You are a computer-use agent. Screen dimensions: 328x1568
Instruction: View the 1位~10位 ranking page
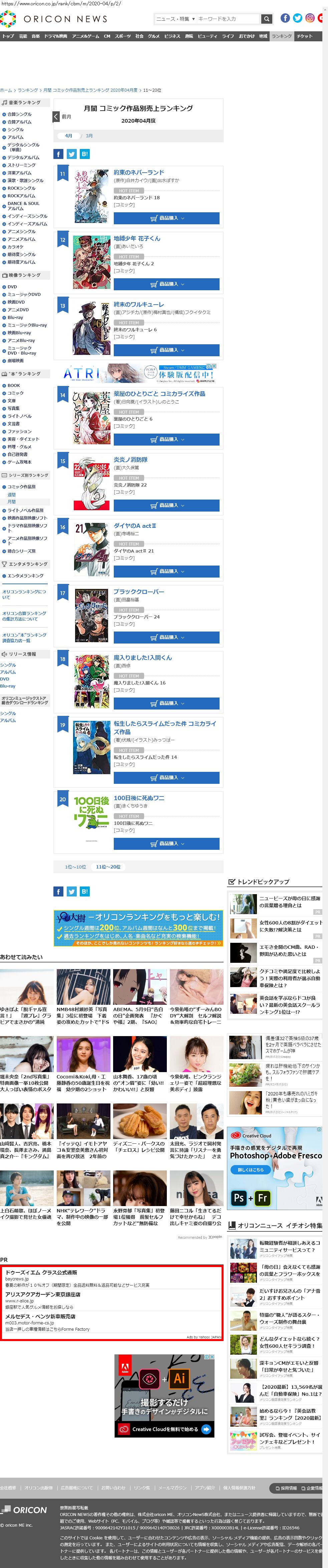tap(76, 867)
